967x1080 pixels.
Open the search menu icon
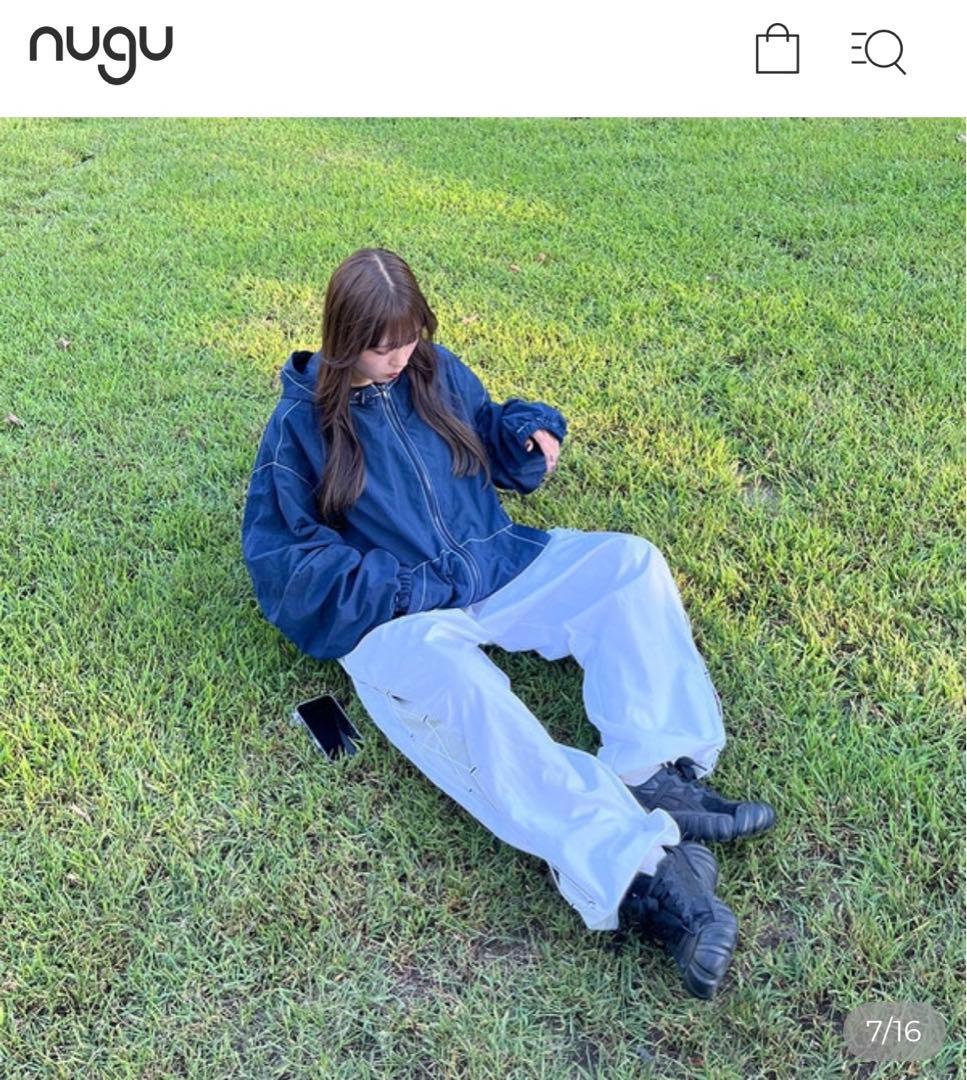point(878,51)
